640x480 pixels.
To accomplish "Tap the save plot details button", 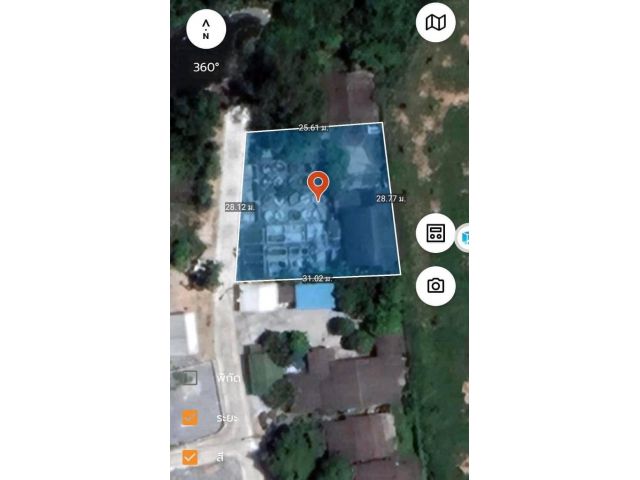I will [435, 233].
